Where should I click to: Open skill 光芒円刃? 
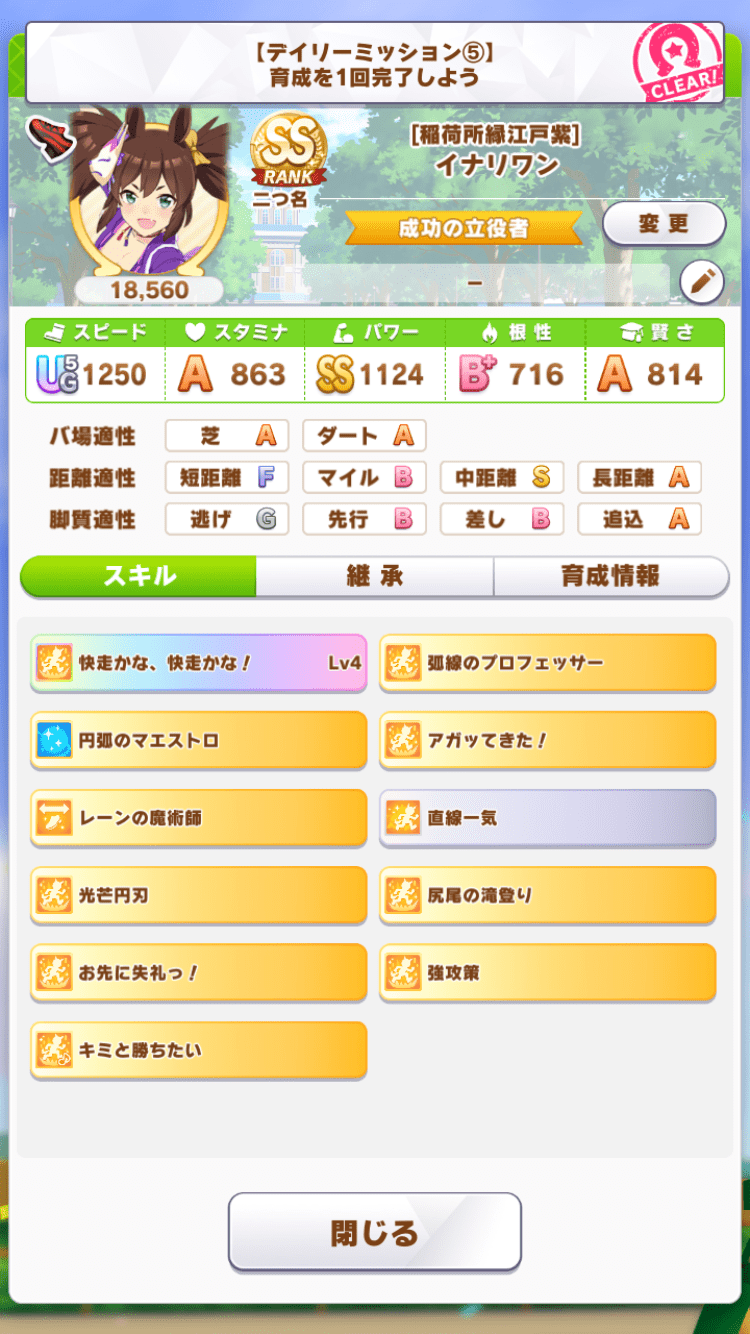coord(198,895)
